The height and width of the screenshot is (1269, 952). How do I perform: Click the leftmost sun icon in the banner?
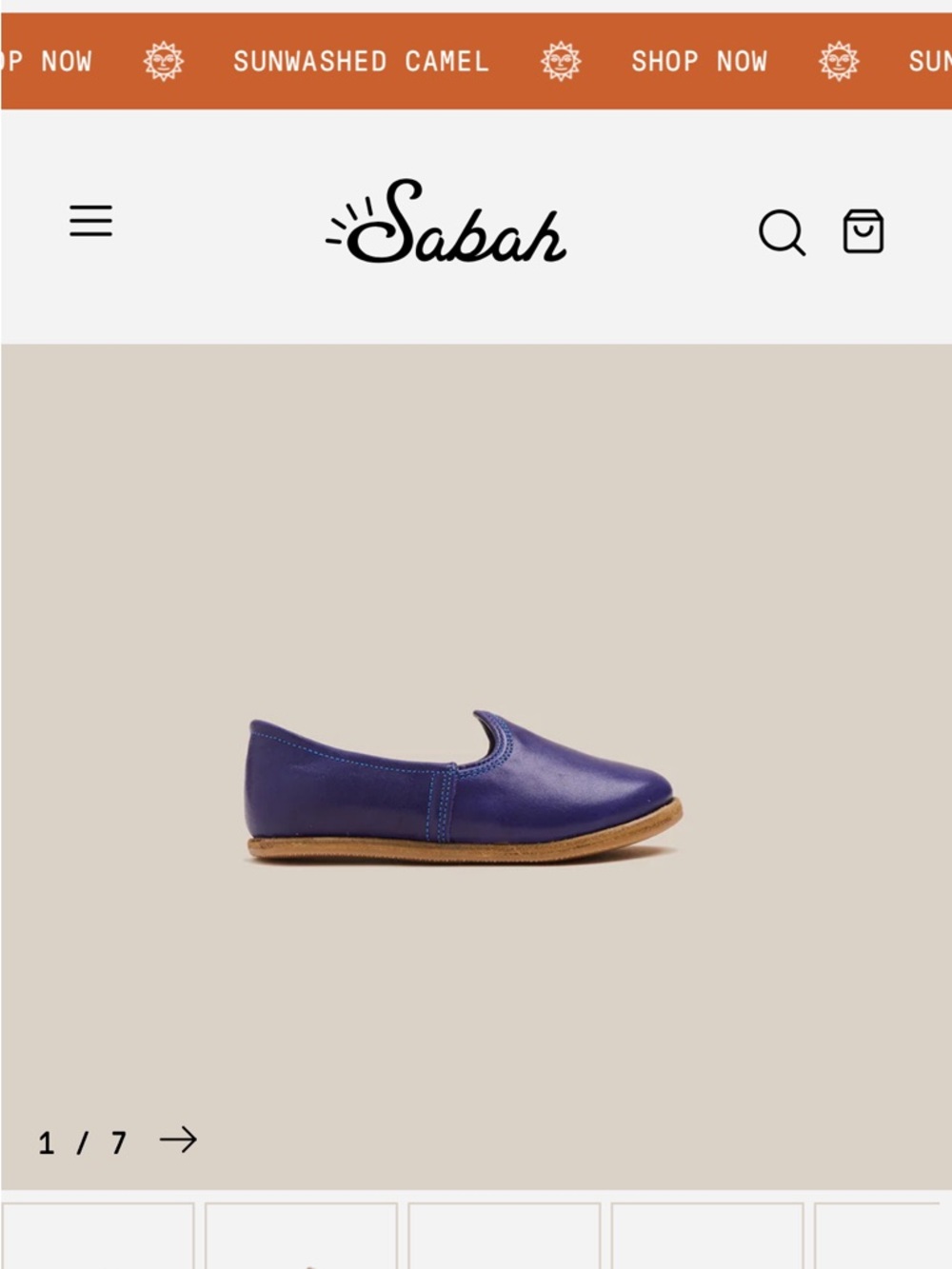click(164, 61)
